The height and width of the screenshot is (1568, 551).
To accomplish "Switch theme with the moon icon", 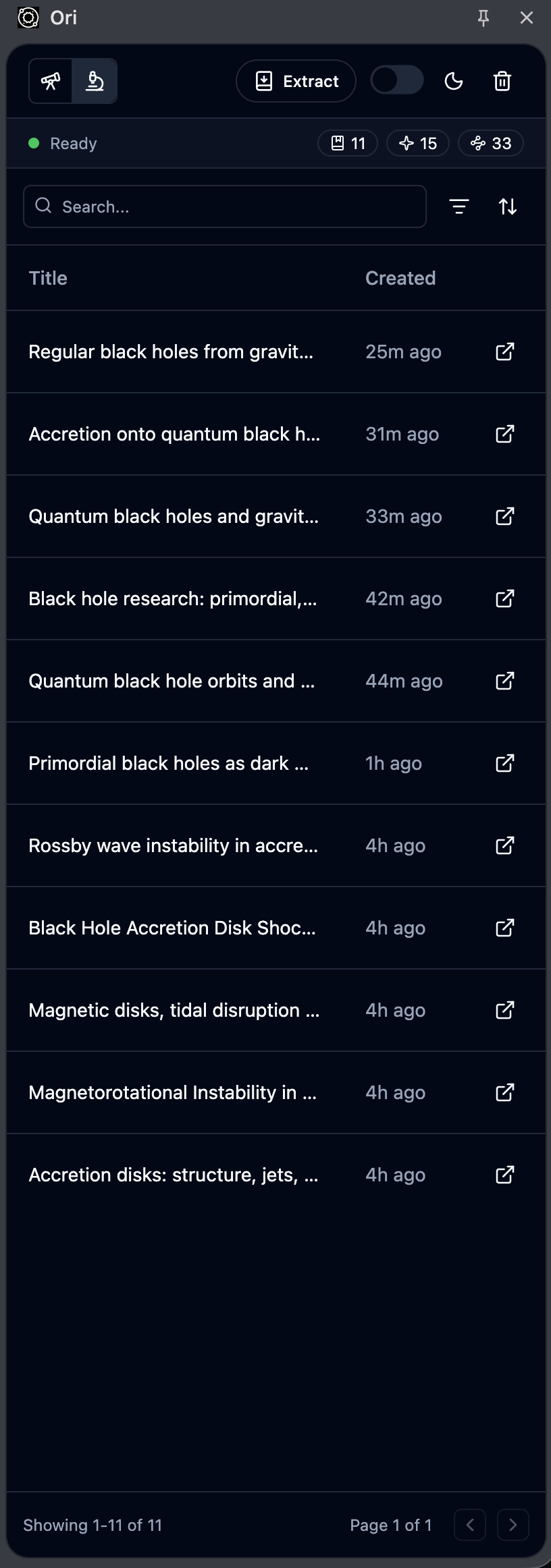I will [454, 82].
